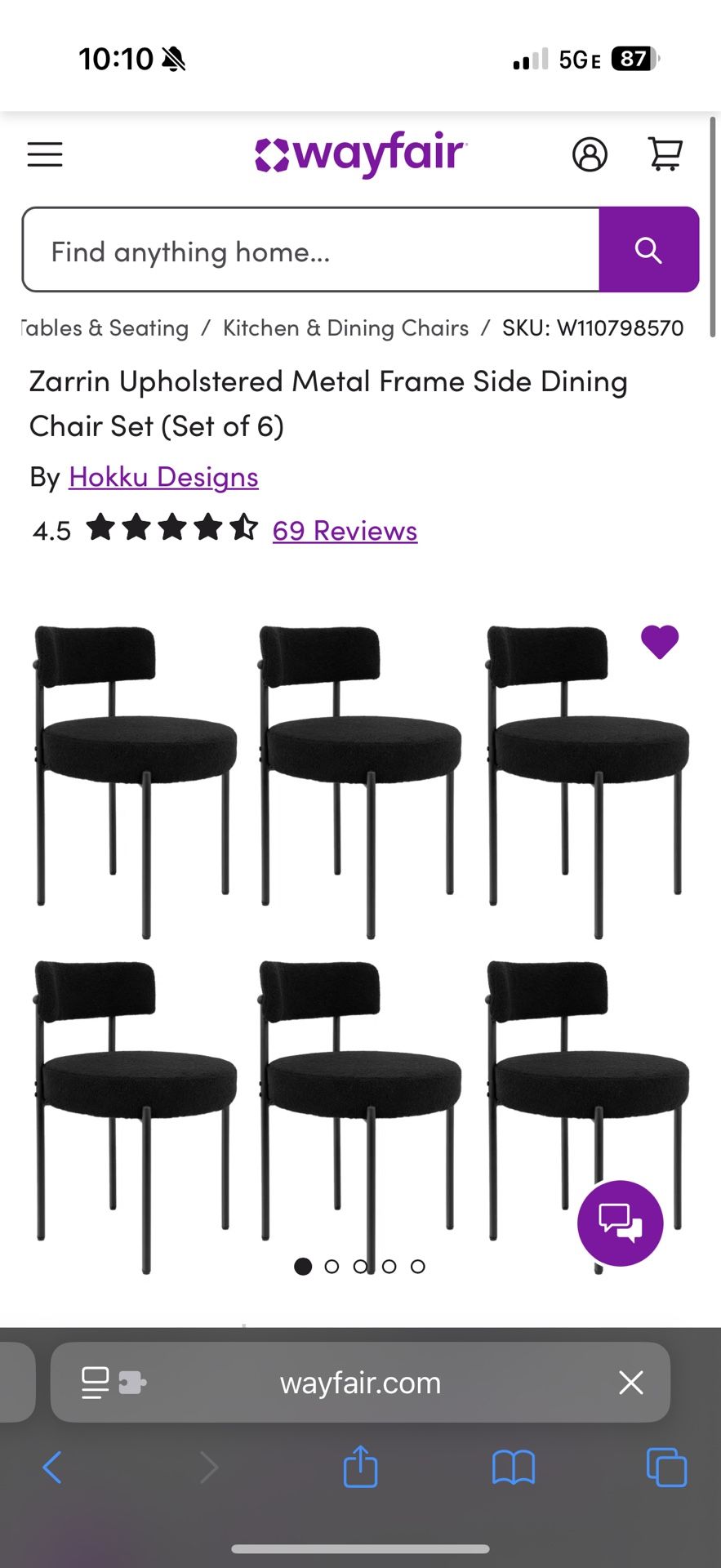
Task: Open the 69 Reviews link
Action: pyautogui.click(x=345, y=531)
